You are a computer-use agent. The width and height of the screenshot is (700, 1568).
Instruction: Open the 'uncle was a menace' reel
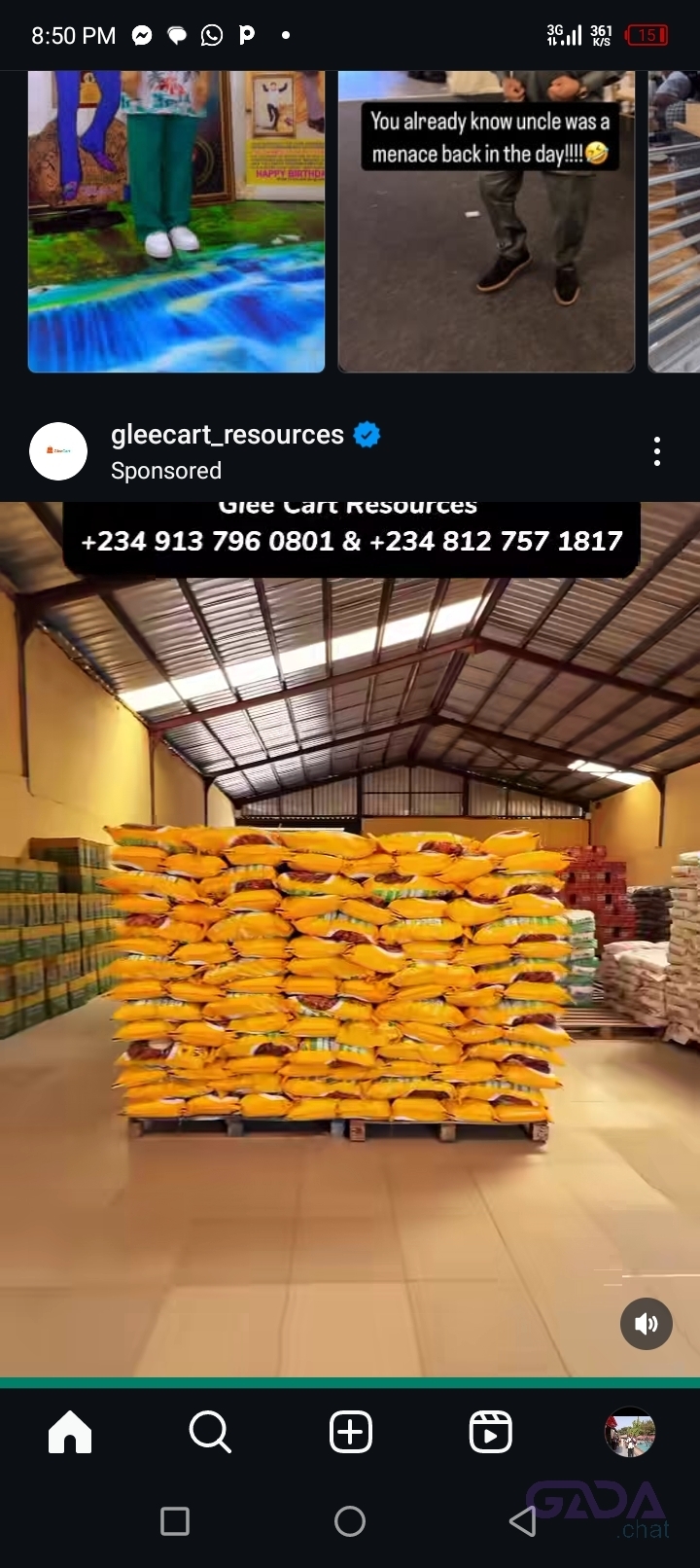coord(486,222)
